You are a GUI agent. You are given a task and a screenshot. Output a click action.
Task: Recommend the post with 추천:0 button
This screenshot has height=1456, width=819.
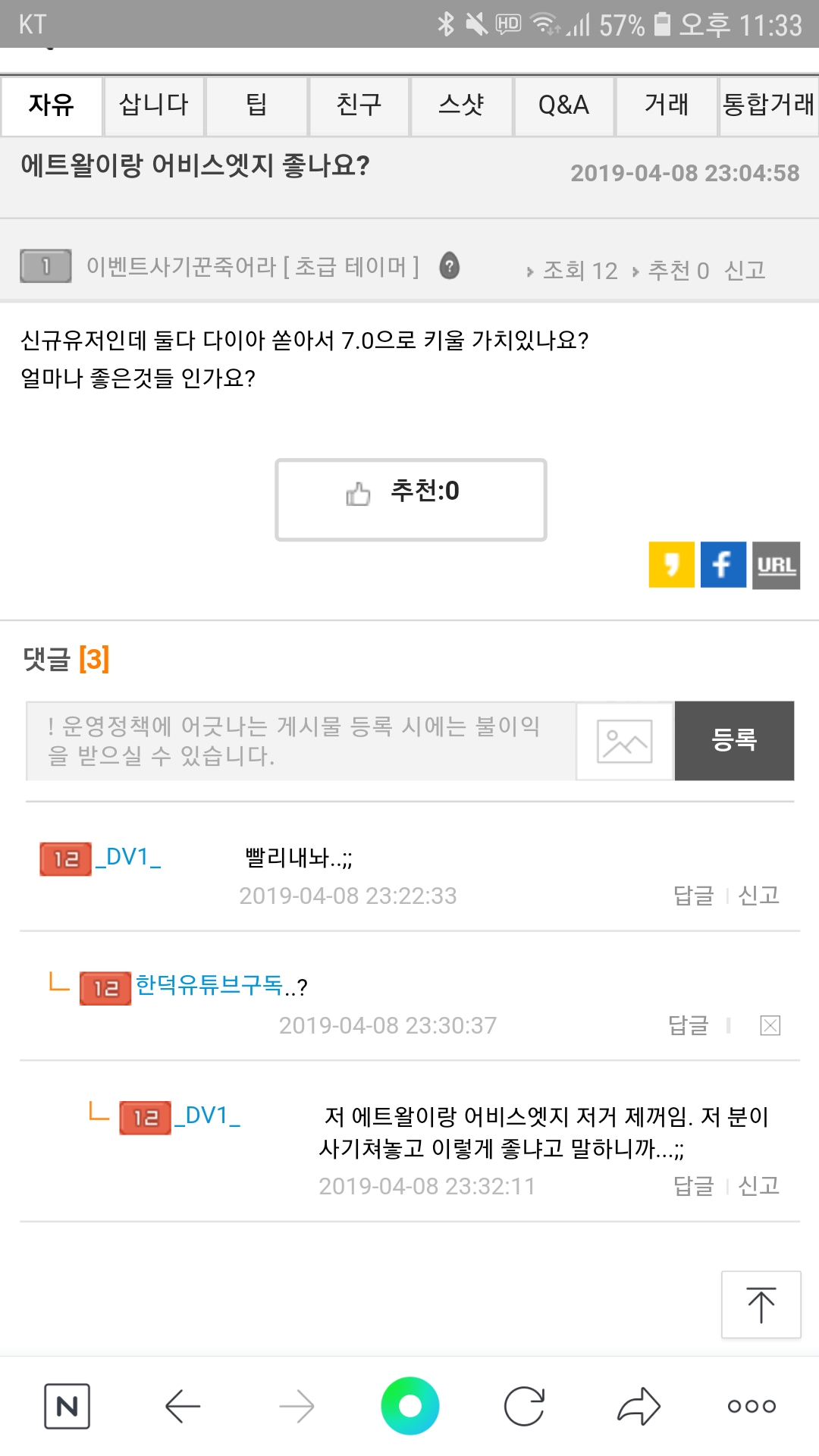coord(410,499)
